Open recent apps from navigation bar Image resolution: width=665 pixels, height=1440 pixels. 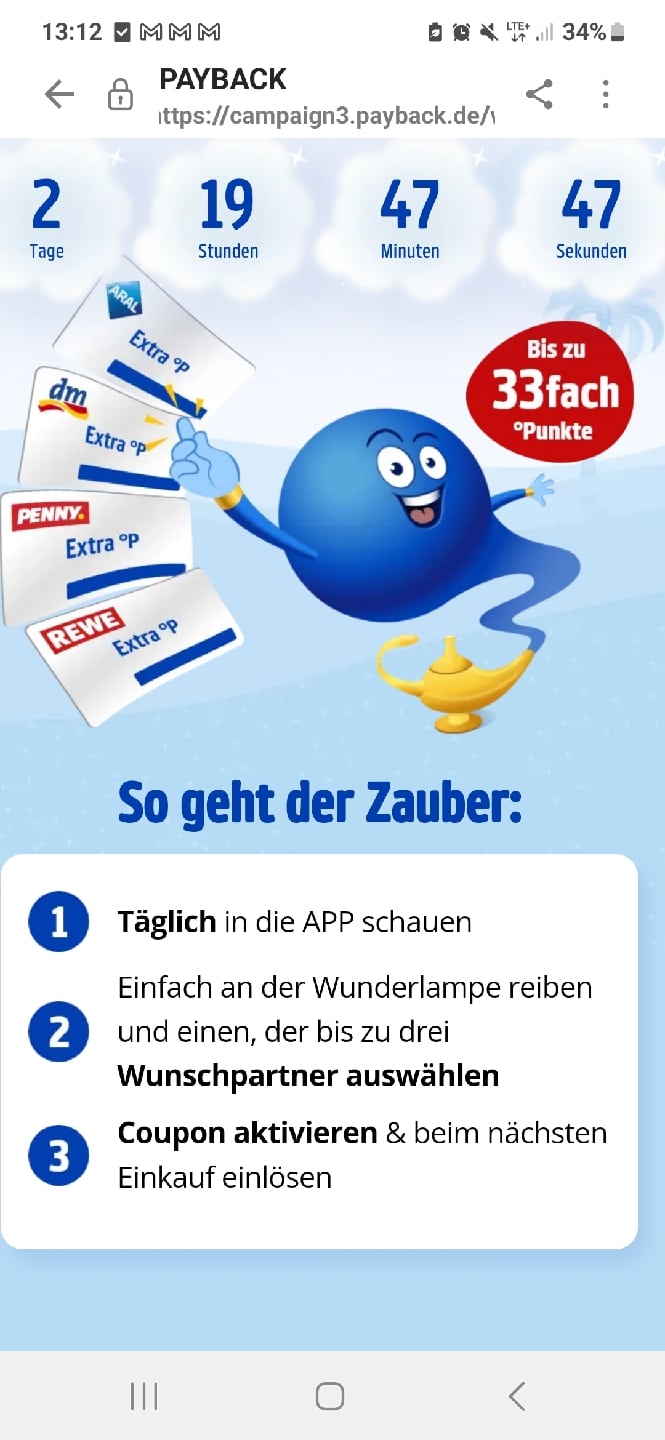[x=144, y=1396]
